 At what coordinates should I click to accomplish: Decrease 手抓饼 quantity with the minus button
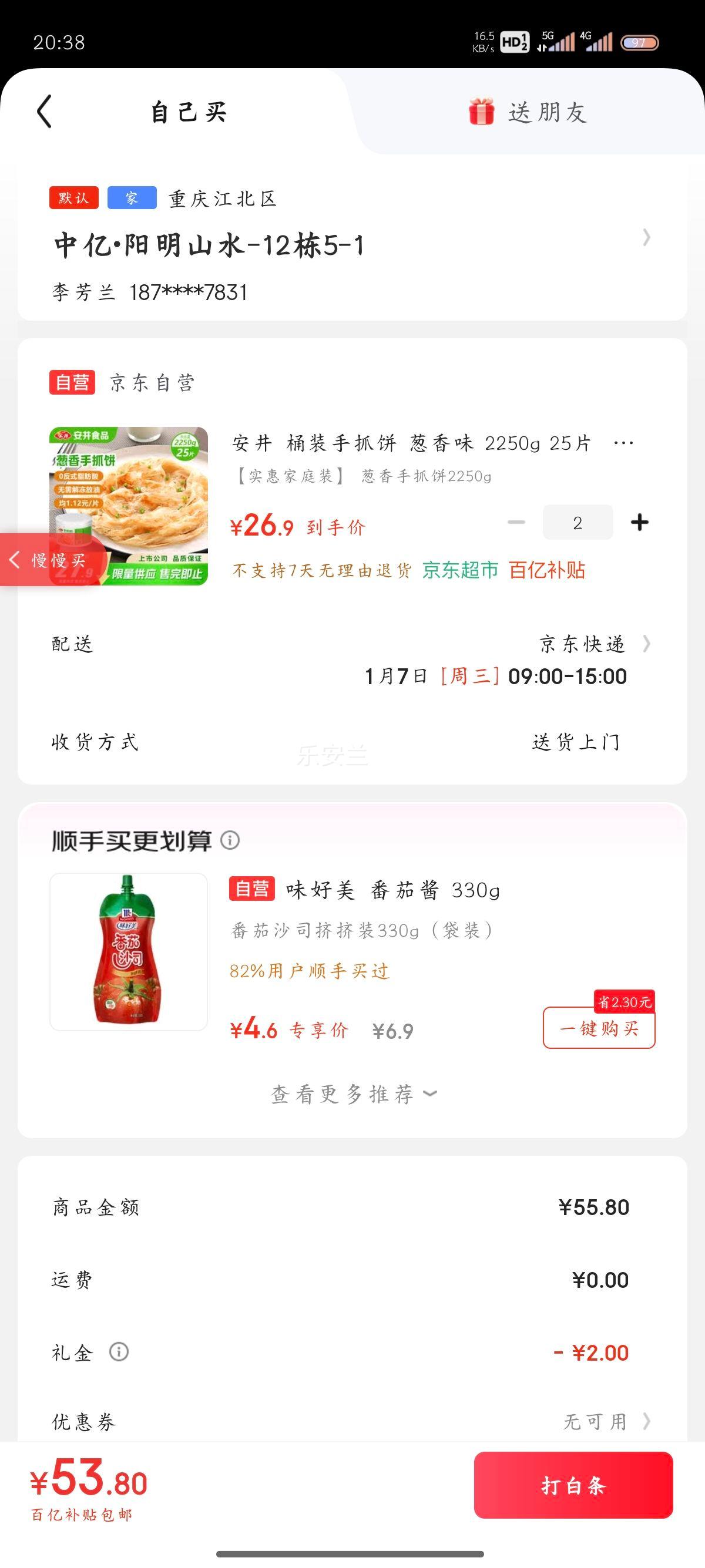tap(516, 522)
